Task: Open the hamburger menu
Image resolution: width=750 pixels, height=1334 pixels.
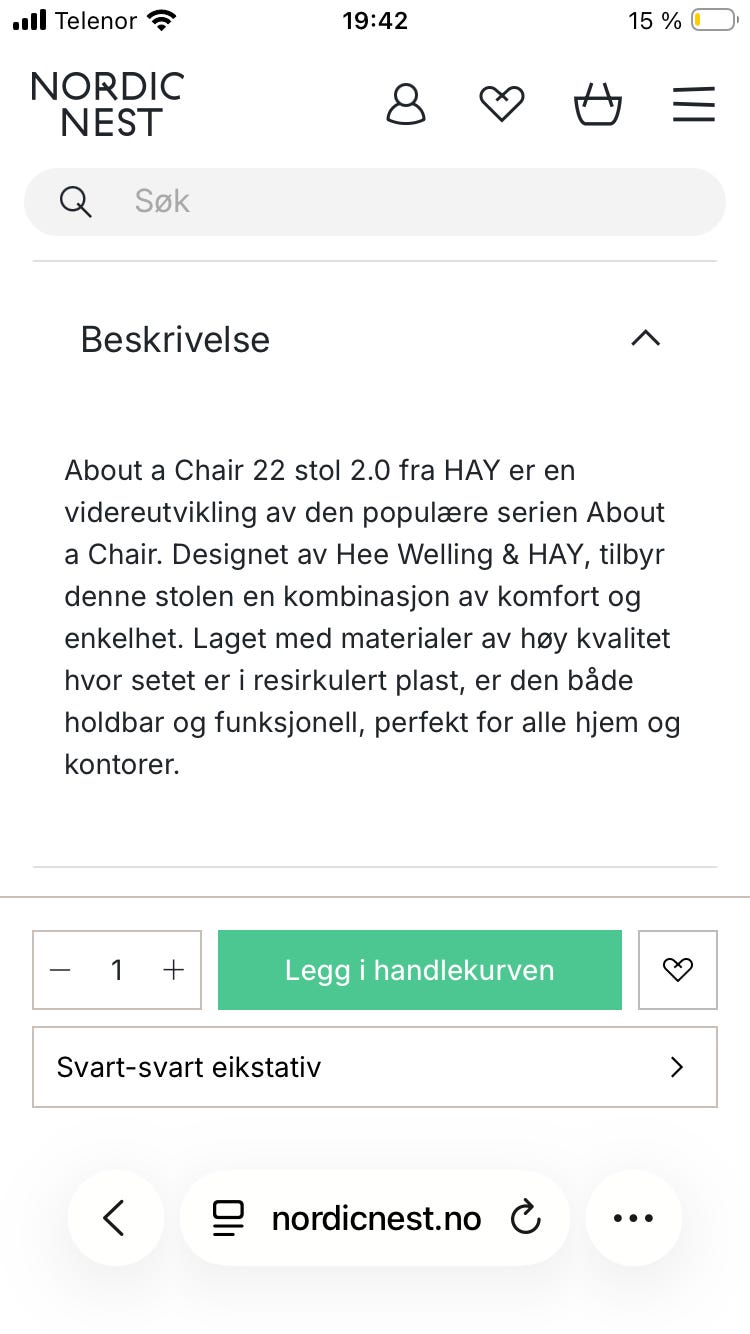Action: (693, 104)
